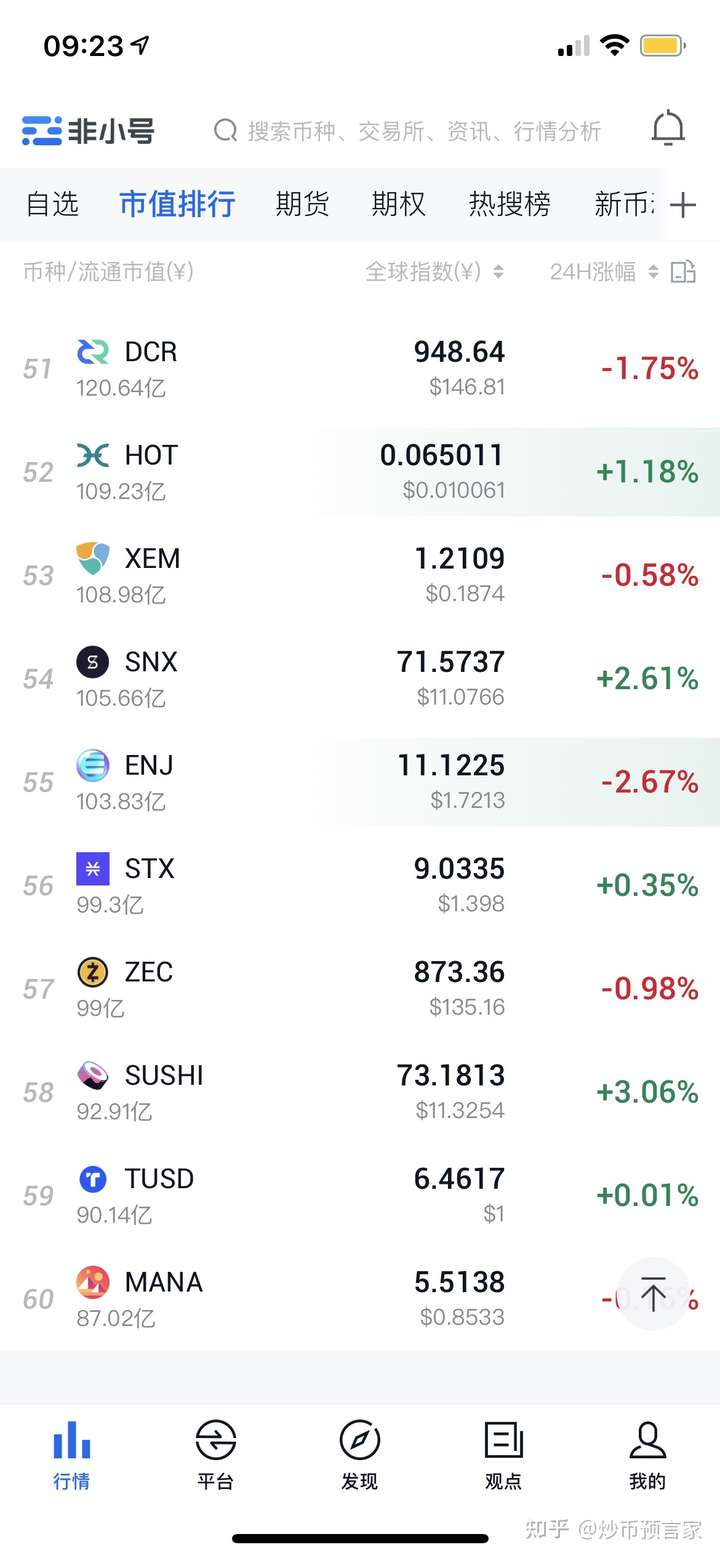
Task: Tap the search box for coins and exchanges
Action: coord(410,131)
